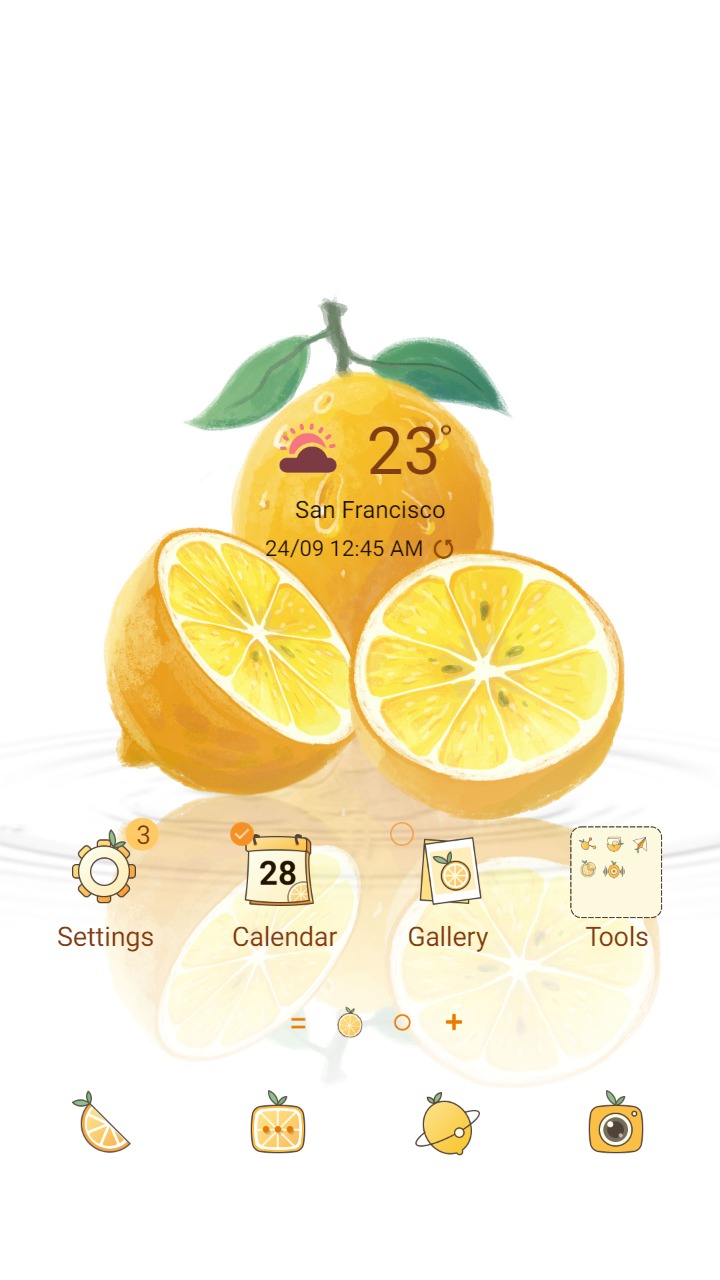This screenshot has width=720, height=1280.
Task: Select the empty page indicator dot
Action: point(401,1023)
